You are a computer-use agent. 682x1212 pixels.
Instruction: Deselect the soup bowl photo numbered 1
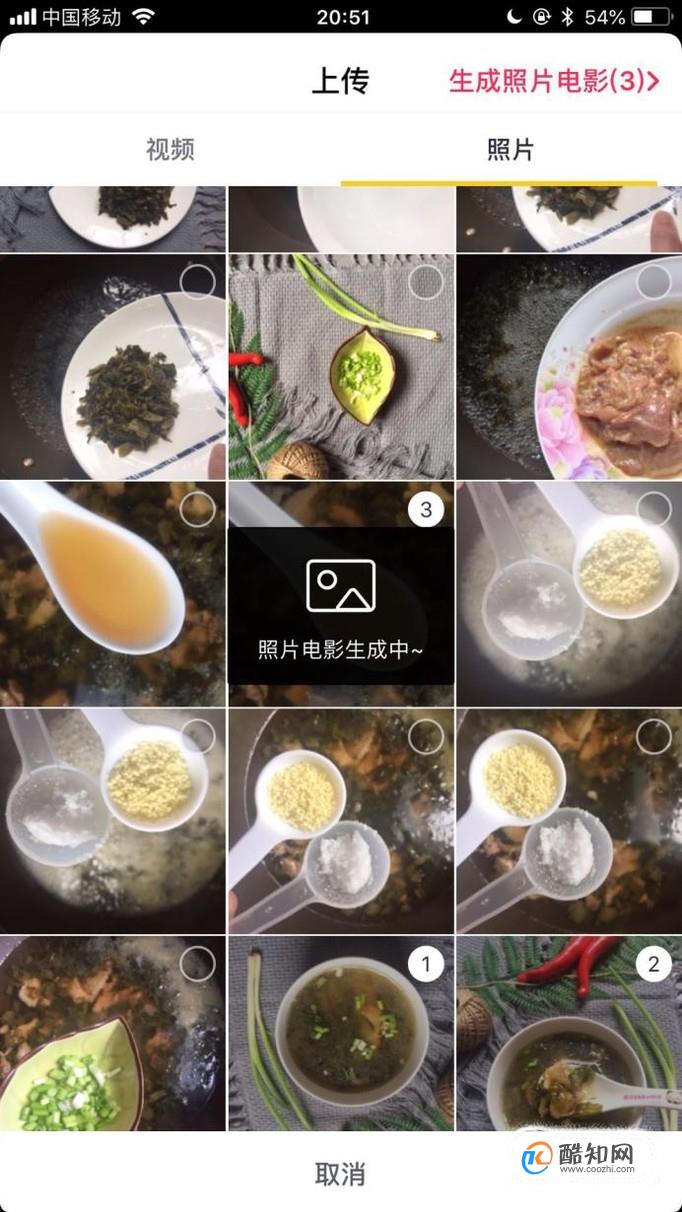pos(426,965)
